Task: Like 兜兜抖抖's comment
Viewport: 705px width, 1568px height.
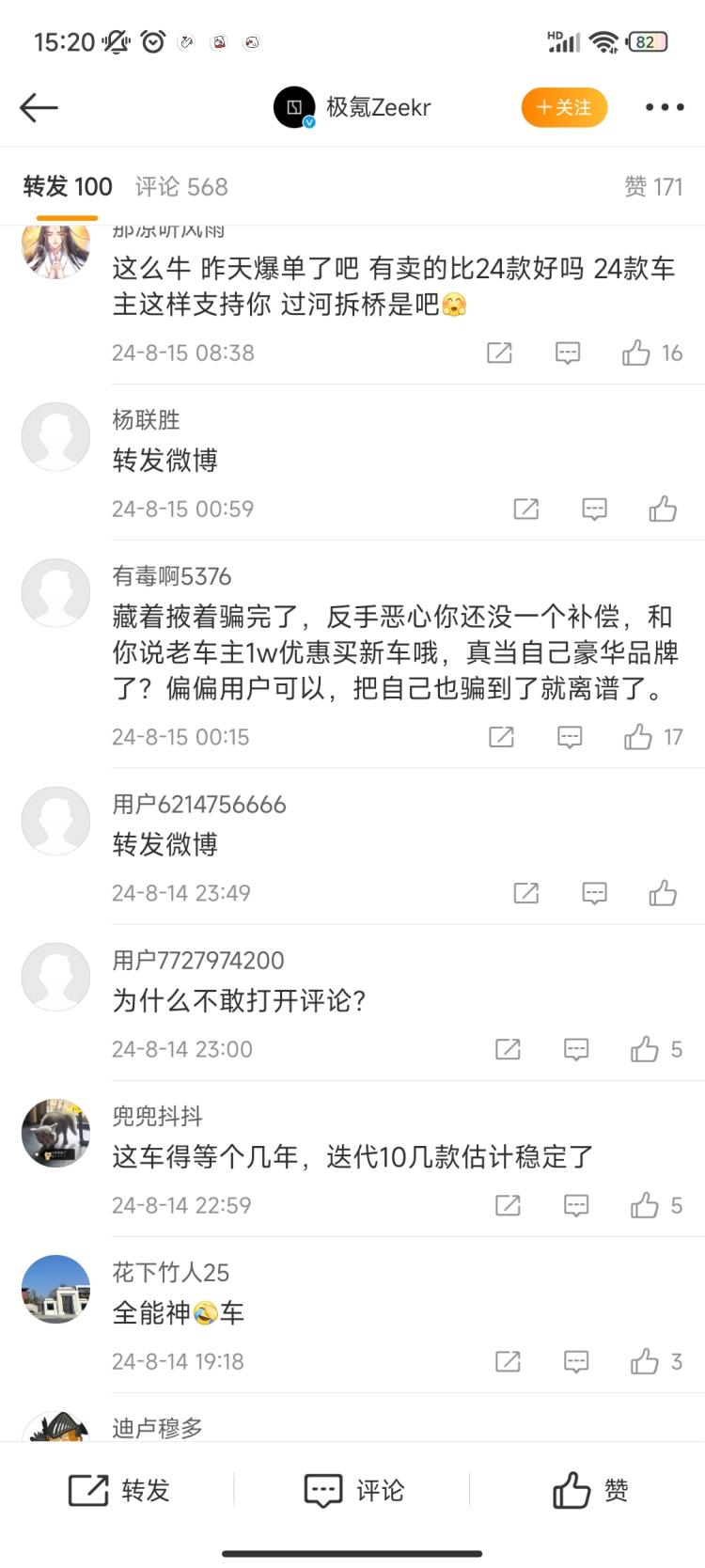Action: 646,1204
